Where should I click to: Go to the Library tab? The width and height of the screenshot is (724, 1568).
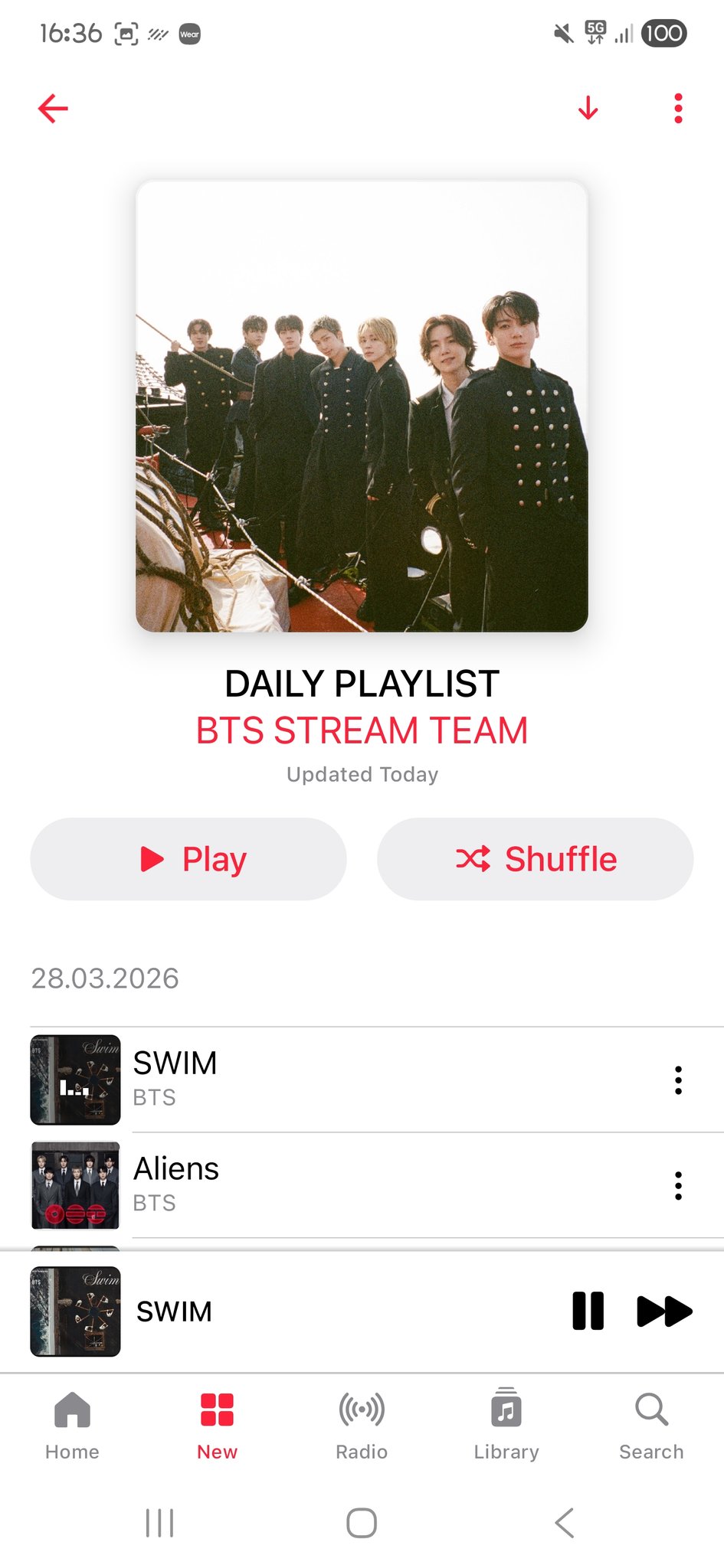point(506,1425)
